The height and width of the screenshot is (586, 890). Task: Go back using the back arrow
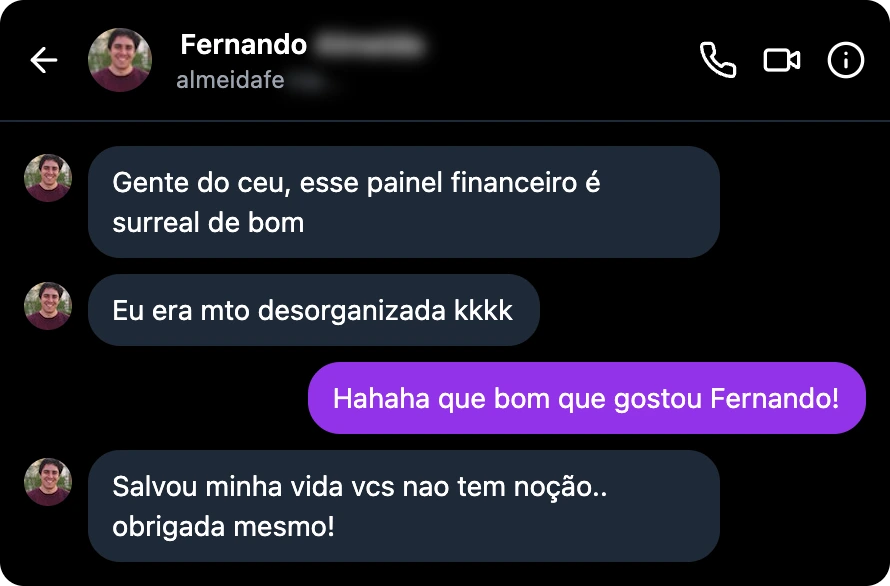click(x=44, y=60)
